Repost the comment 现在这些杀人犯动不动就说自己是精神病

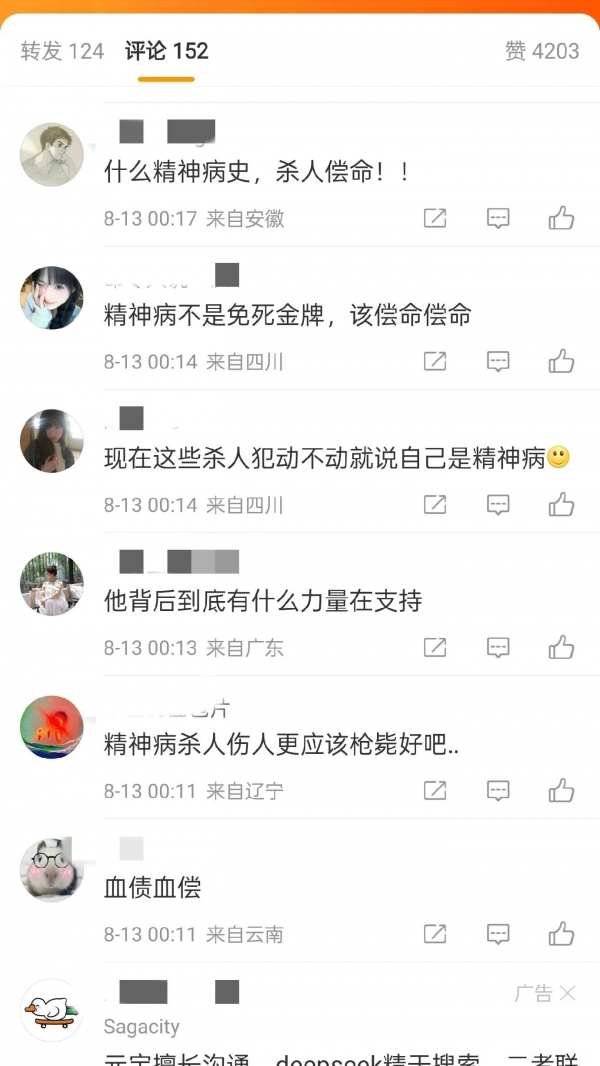435,504
